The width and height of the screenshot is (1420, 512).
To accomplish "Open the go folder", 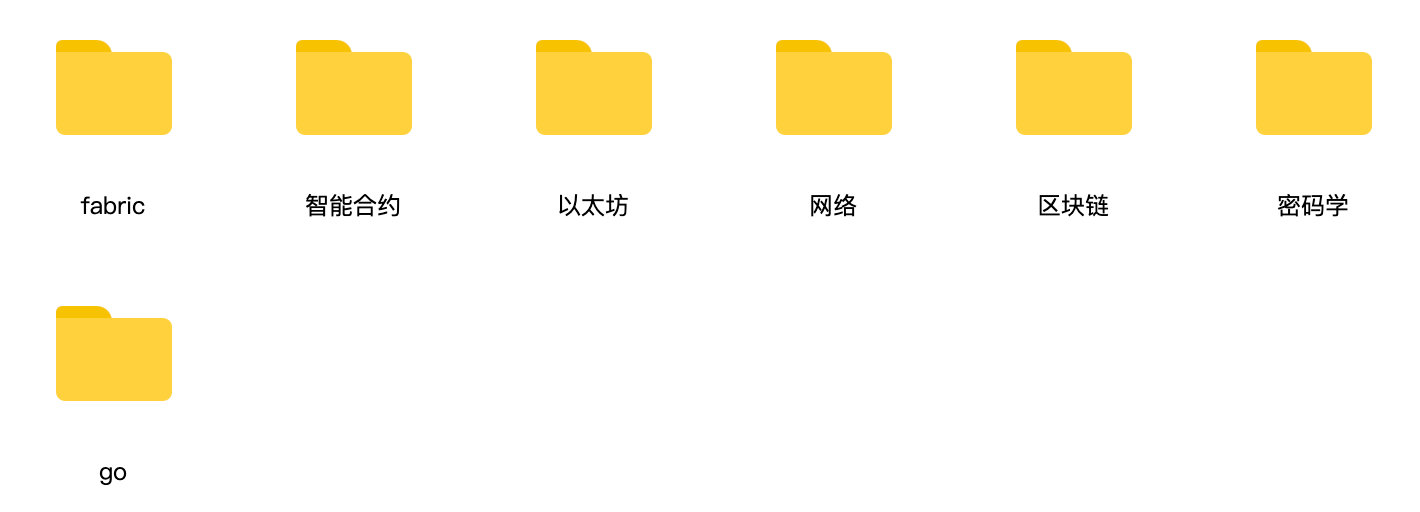I will (114, 356).
